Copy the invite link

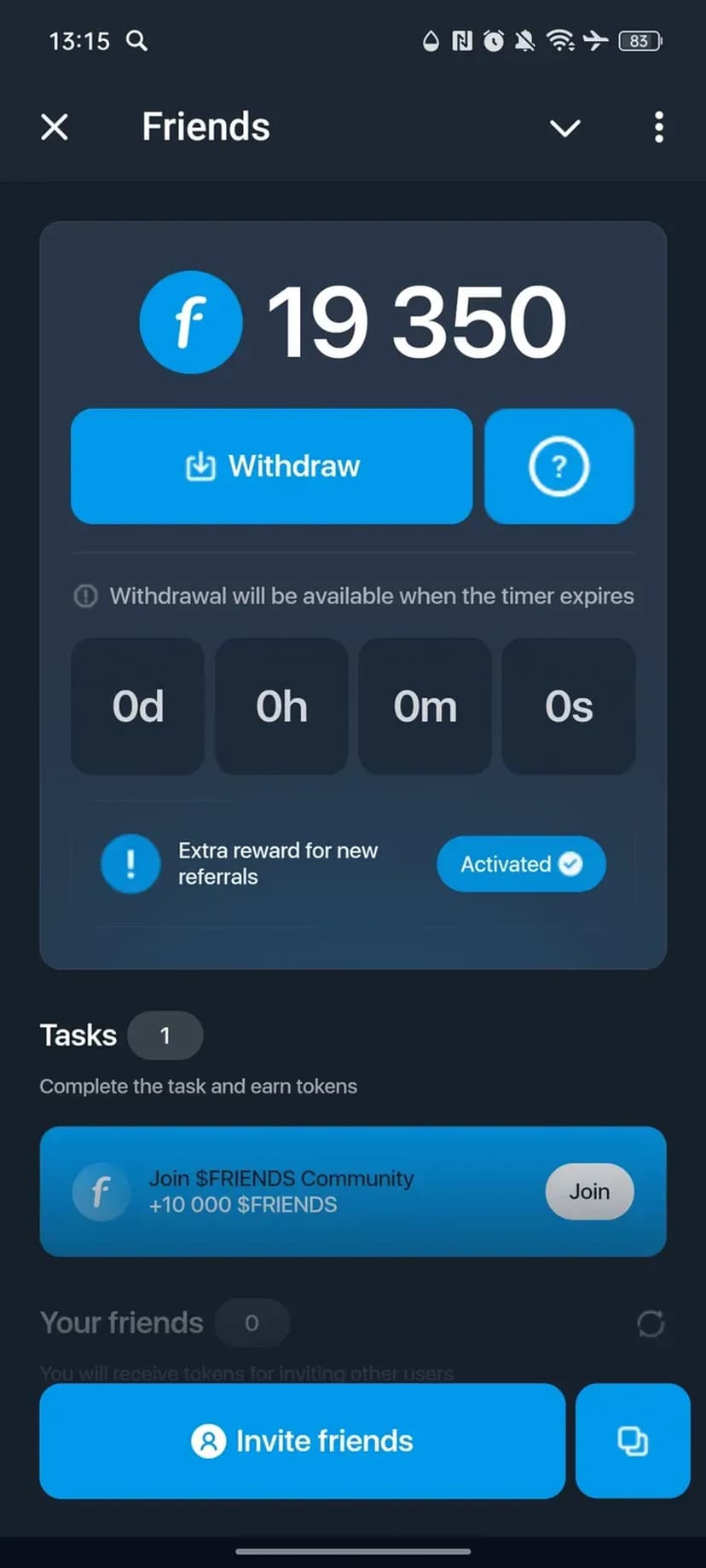pyautogui.click(x=632, y=1441)
